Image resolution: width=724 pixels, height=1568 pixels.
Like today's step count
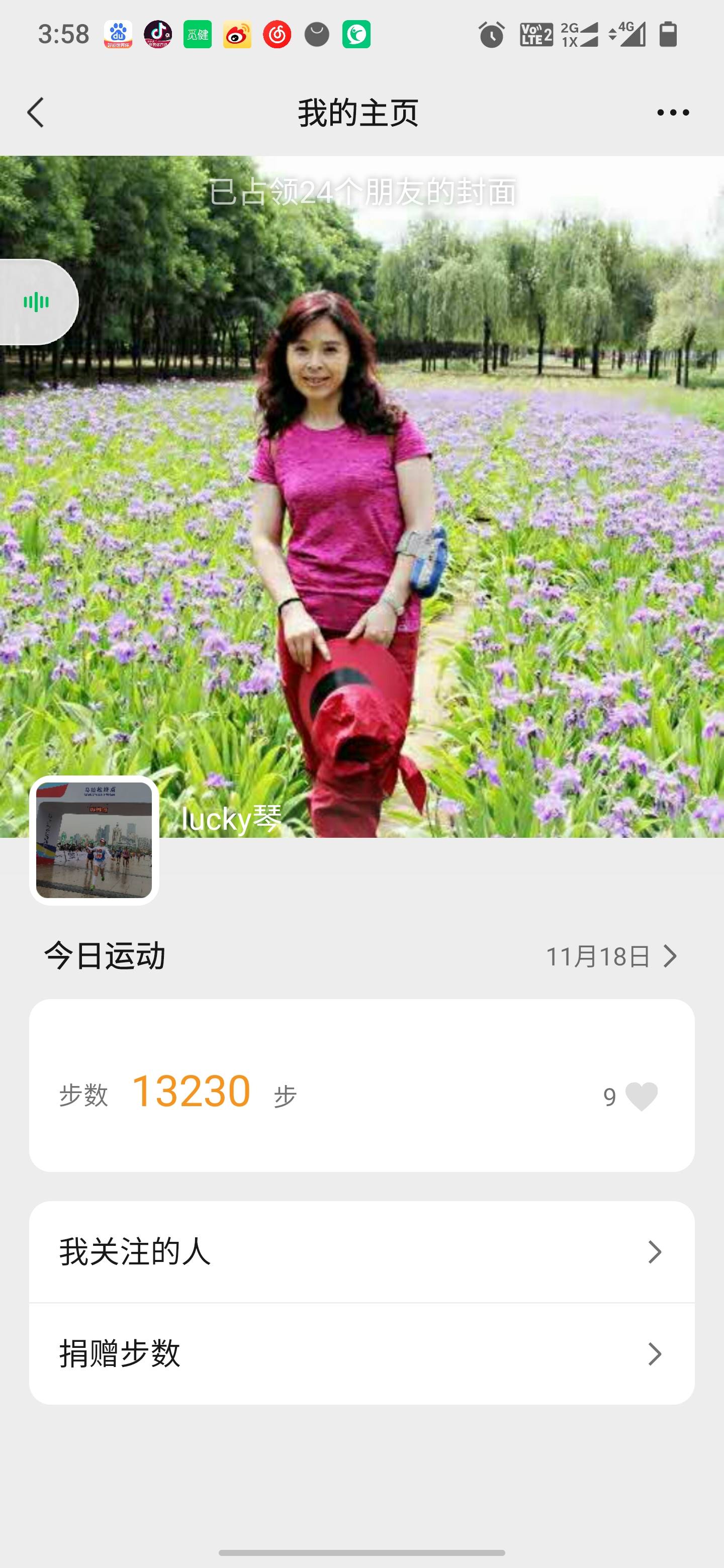point(641,1096)
